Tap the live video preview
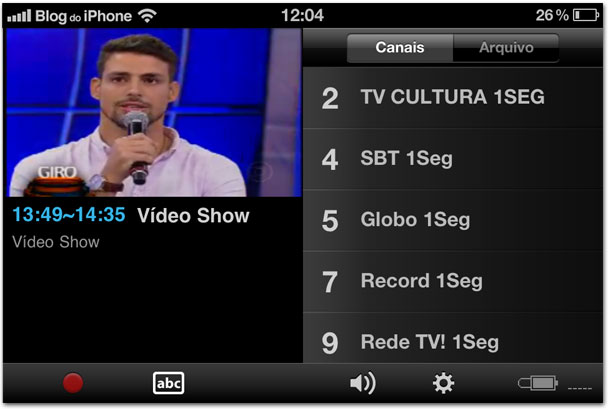The height and width of the screenshot is (410, 610). tap(153, 112)
